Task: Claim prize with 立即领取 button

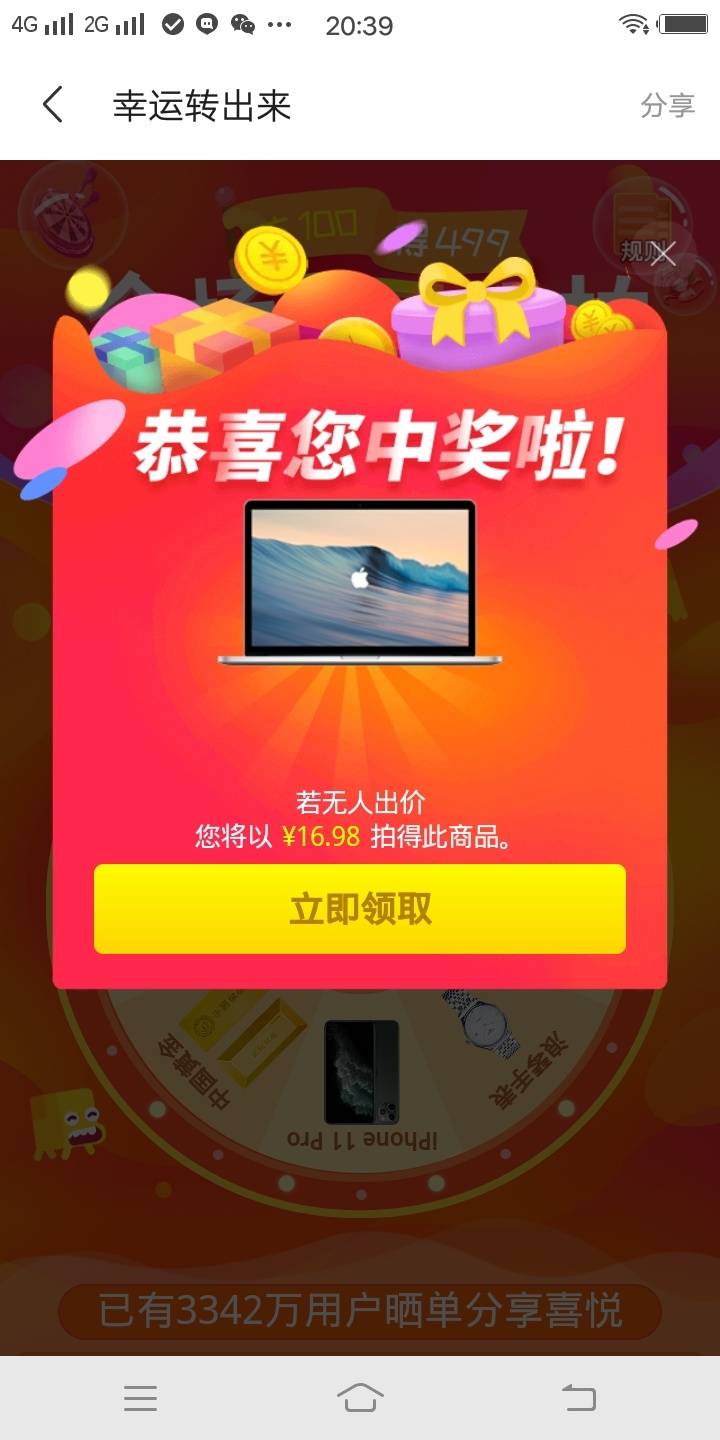Action: coord(360,909)
